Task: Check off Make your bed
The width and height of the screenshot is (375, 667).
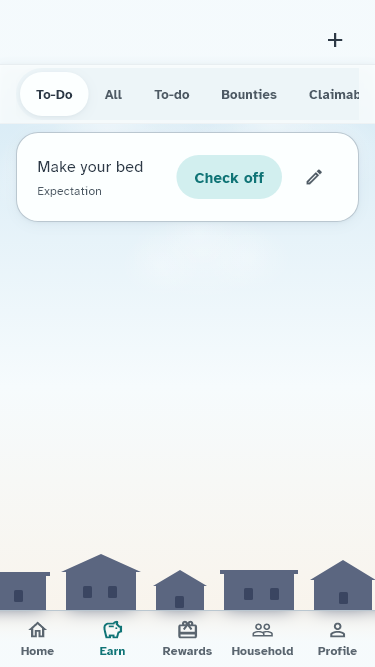Action: click(x=229, y=177)
